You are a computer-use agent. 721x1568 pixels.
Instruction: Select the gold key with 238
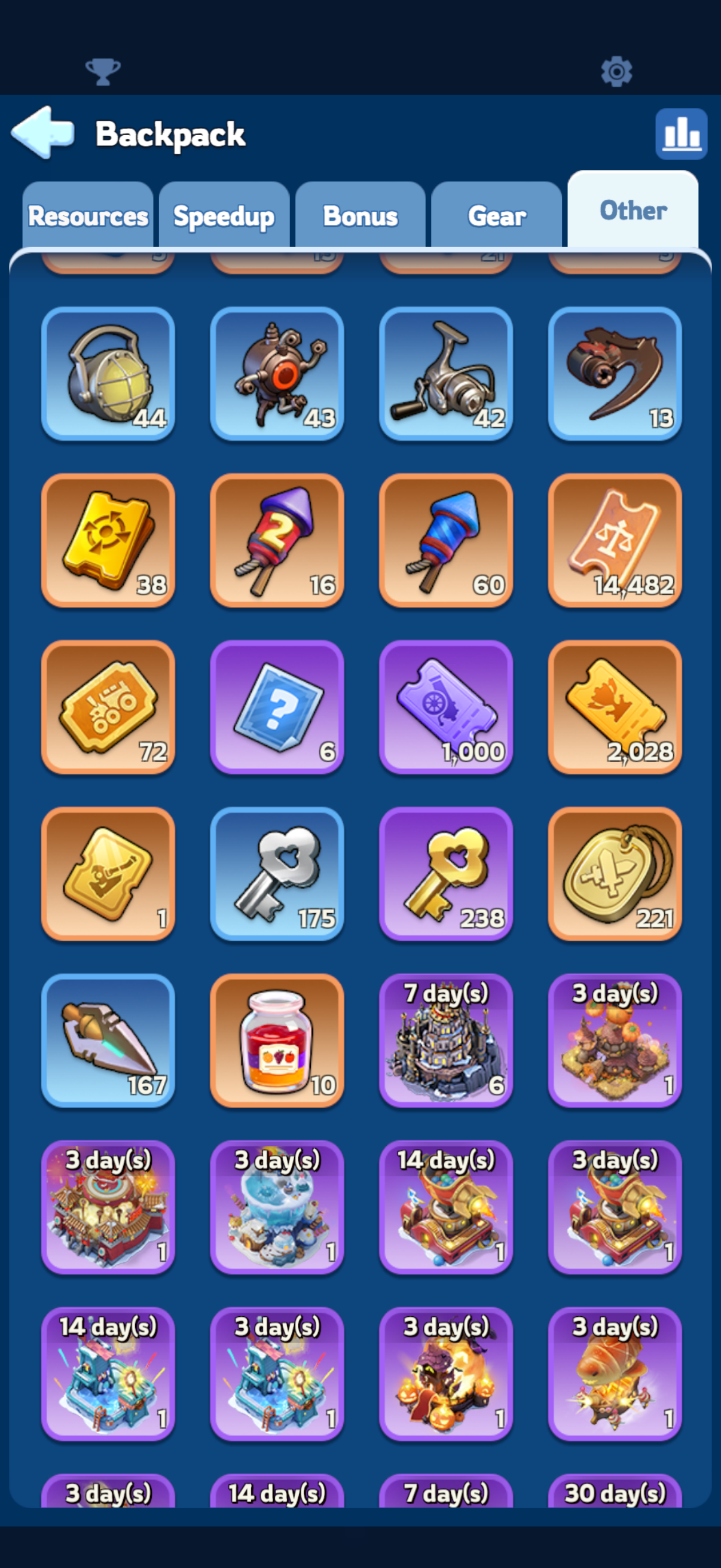click(x=446, y=874)
